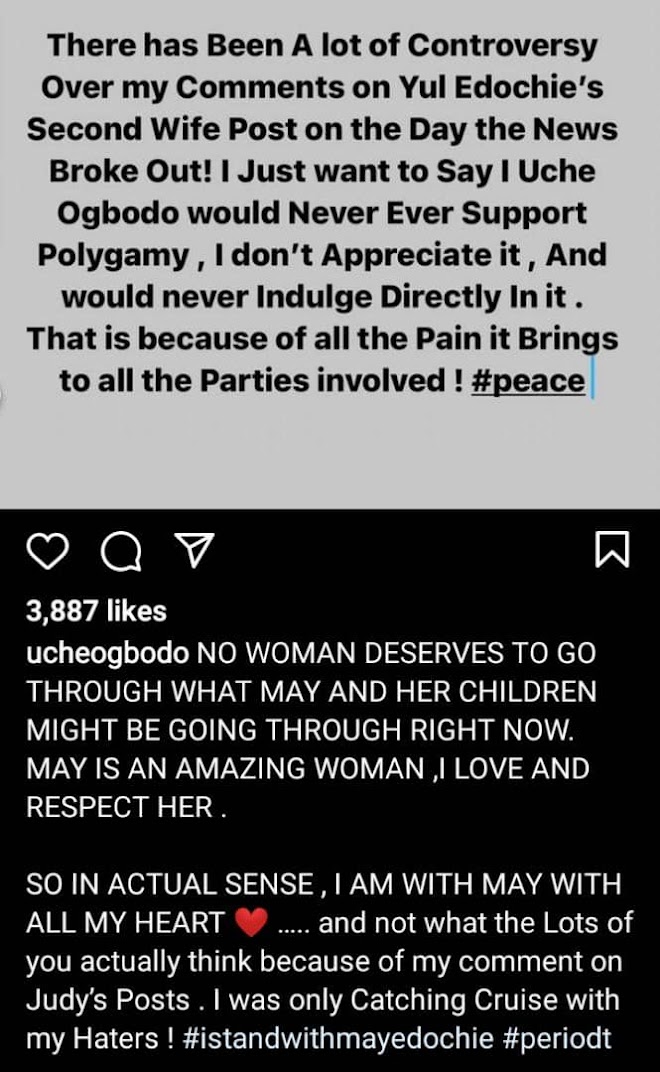
Task: Like the post with the heart icon
Action: [x=47, y=551]
